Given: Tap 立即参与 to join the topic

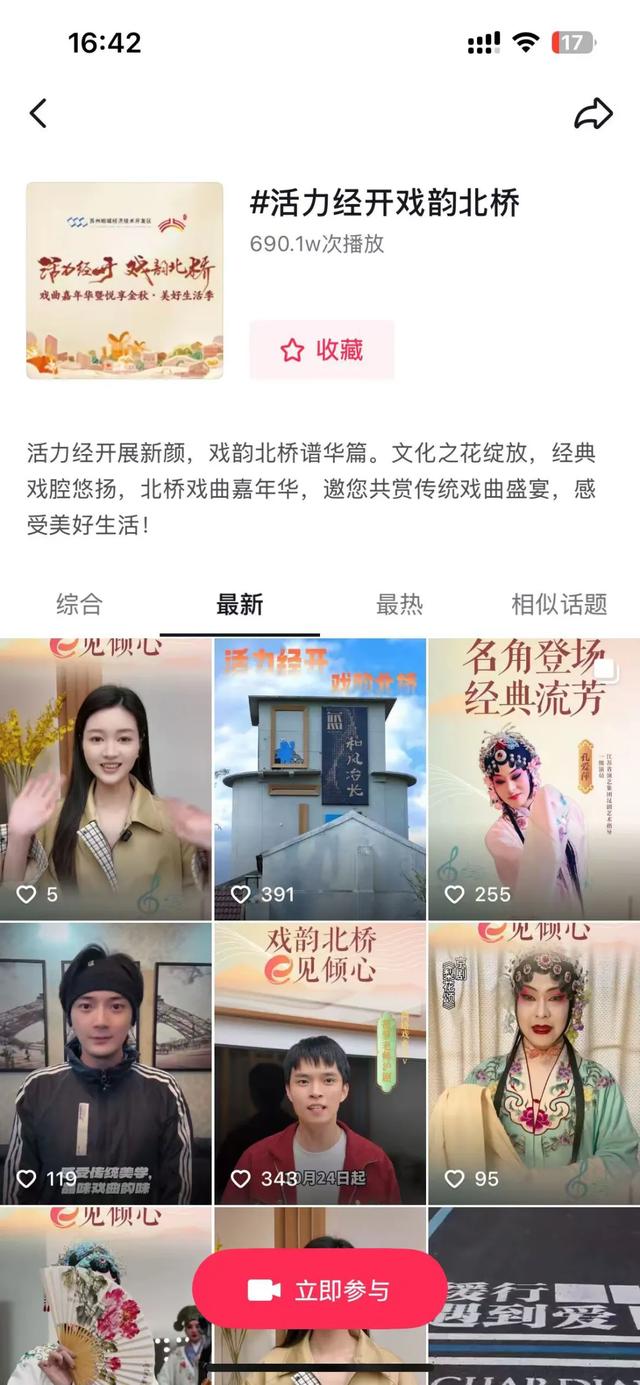Looking at the screenshot, I should click(x=320, y=1290).
